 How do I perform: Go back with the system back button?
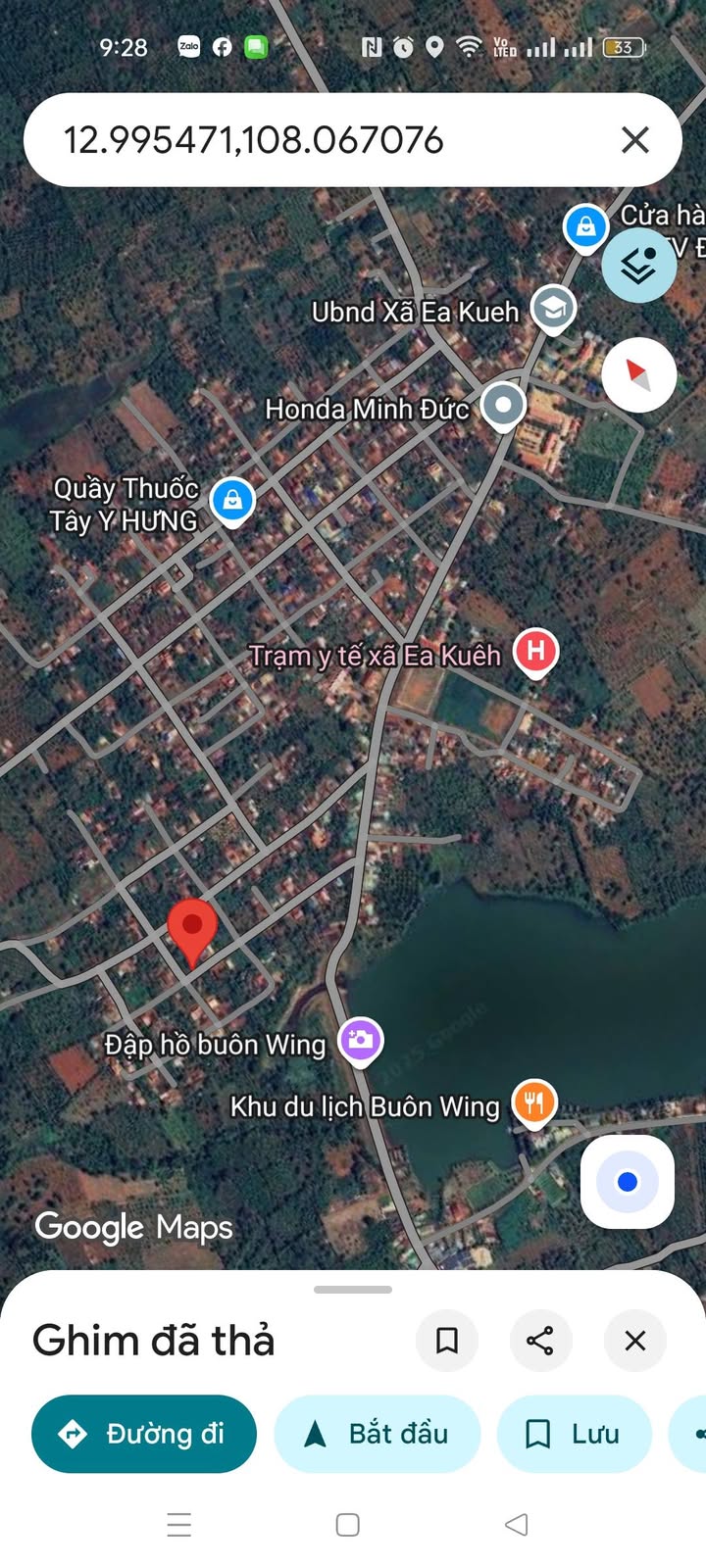coord(517,1524)
